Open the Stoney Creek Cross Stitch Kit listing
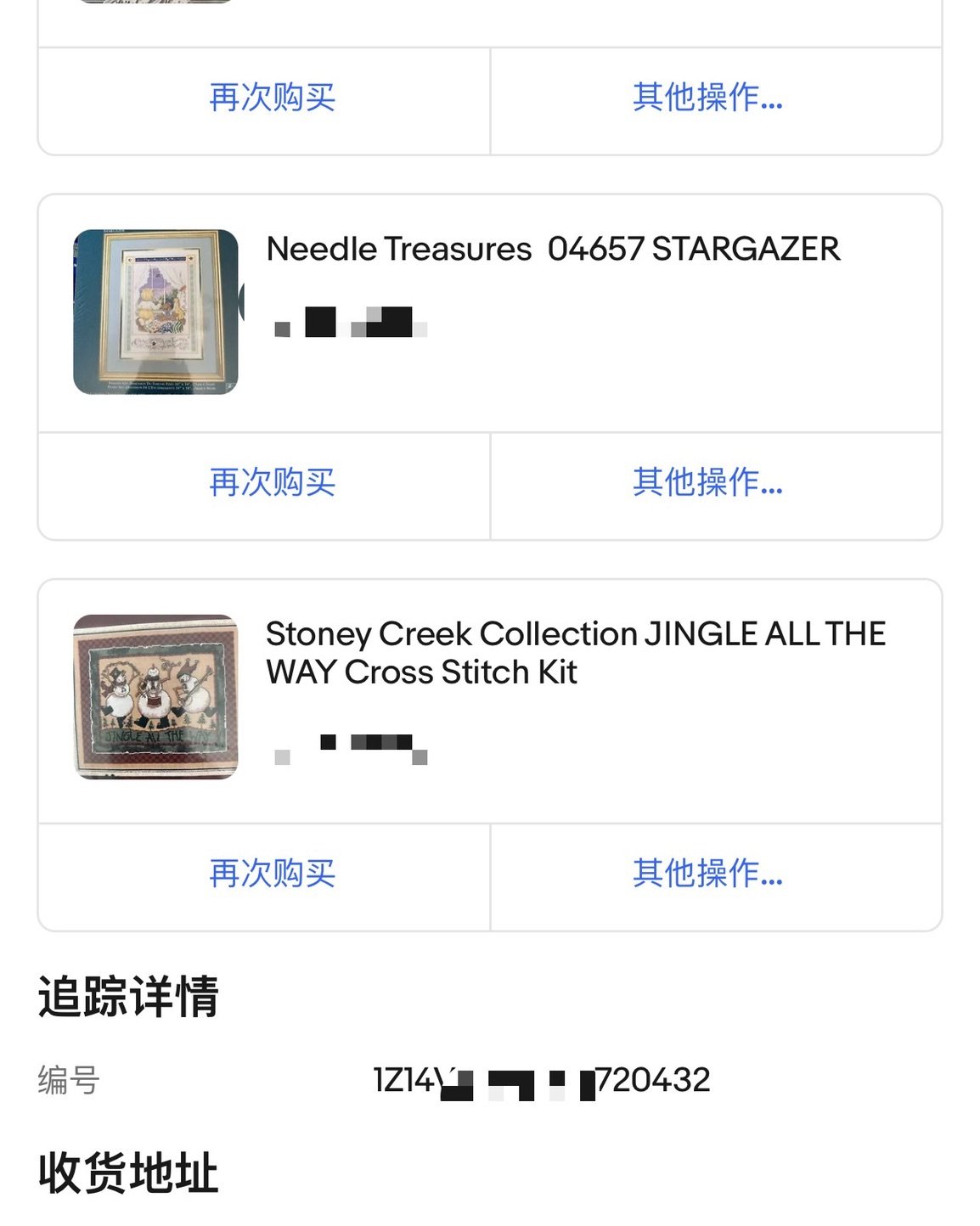Image resolution: width=980 pixels, height=1226 pixels. point(576,652)
